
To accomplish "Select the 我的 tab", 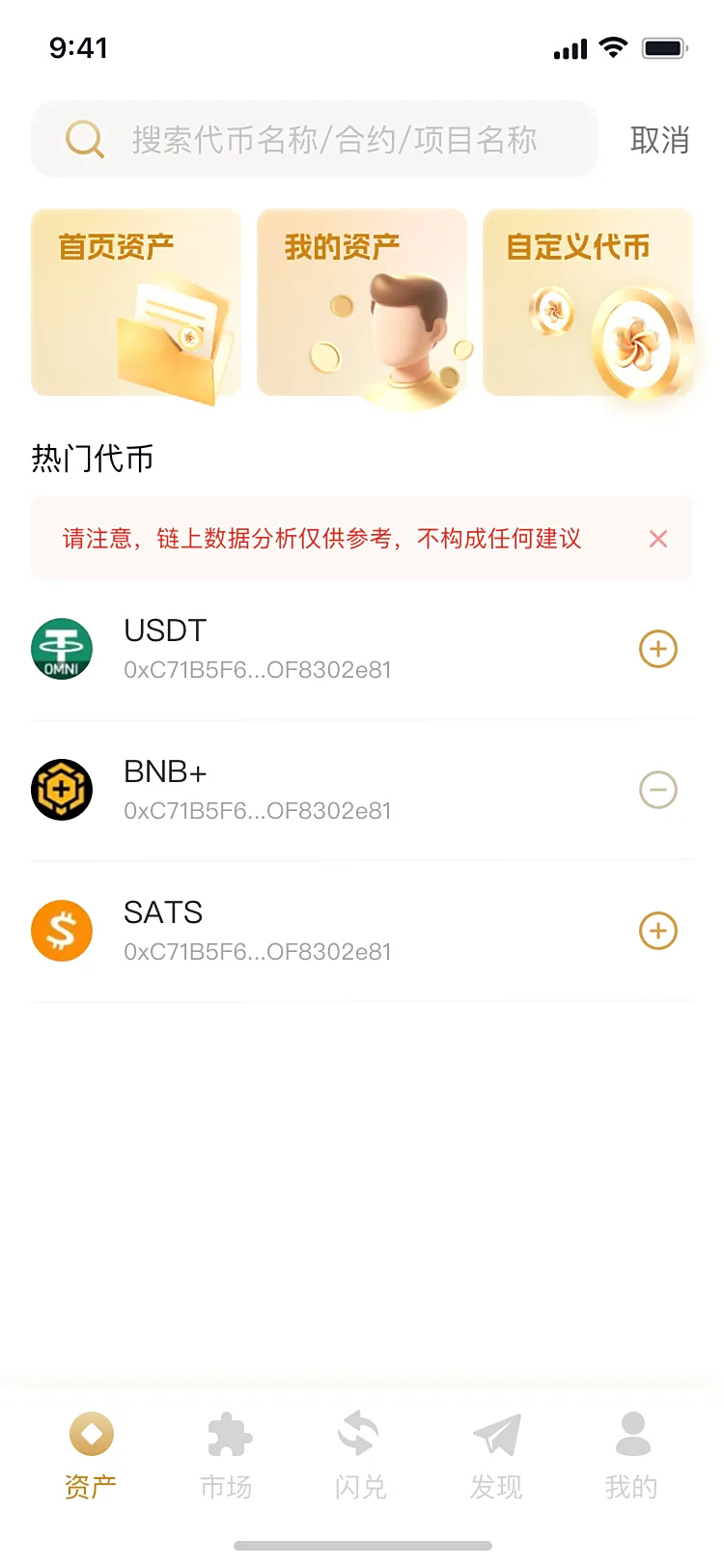I will [x=631, y=1456].
